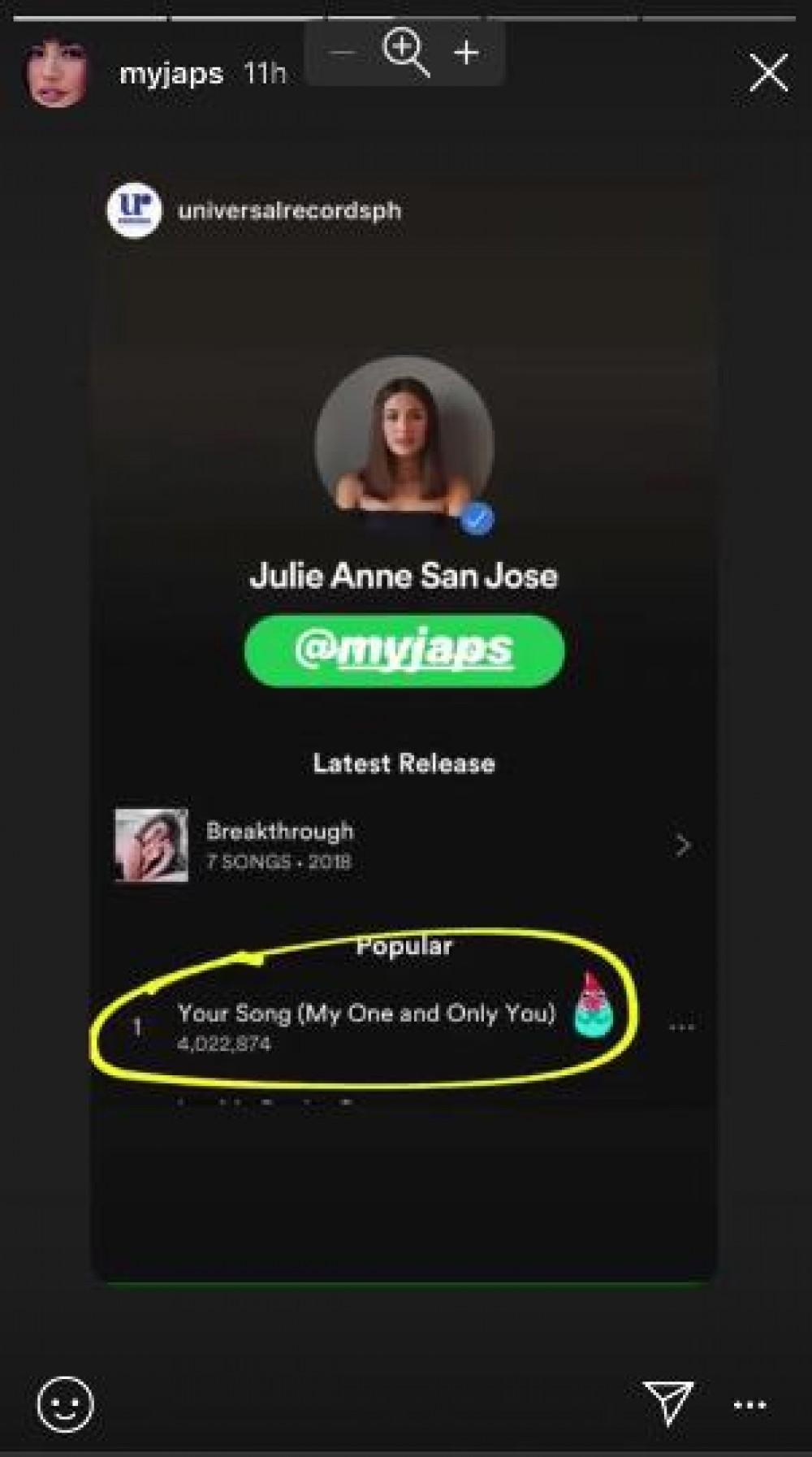Open the emoji reaction smiley
The image size is (812, 1457).
[x=66, y=1404]
